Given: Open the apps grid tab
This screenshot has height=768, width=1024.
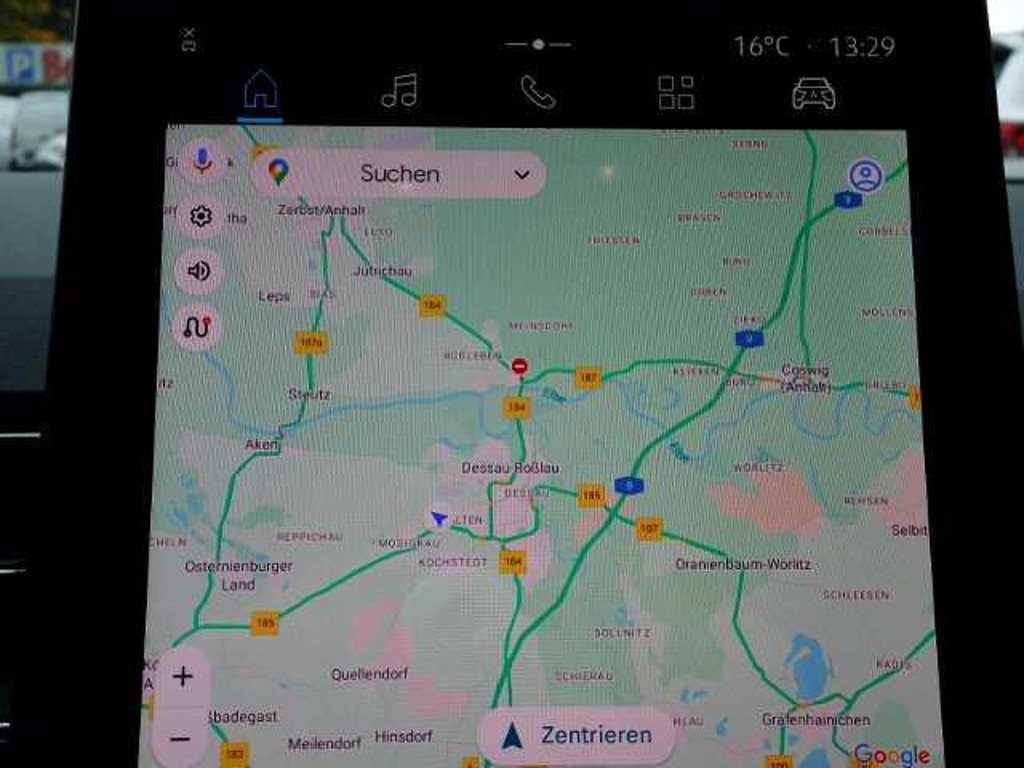Looking at the screenshot, I should pos(676,92).
